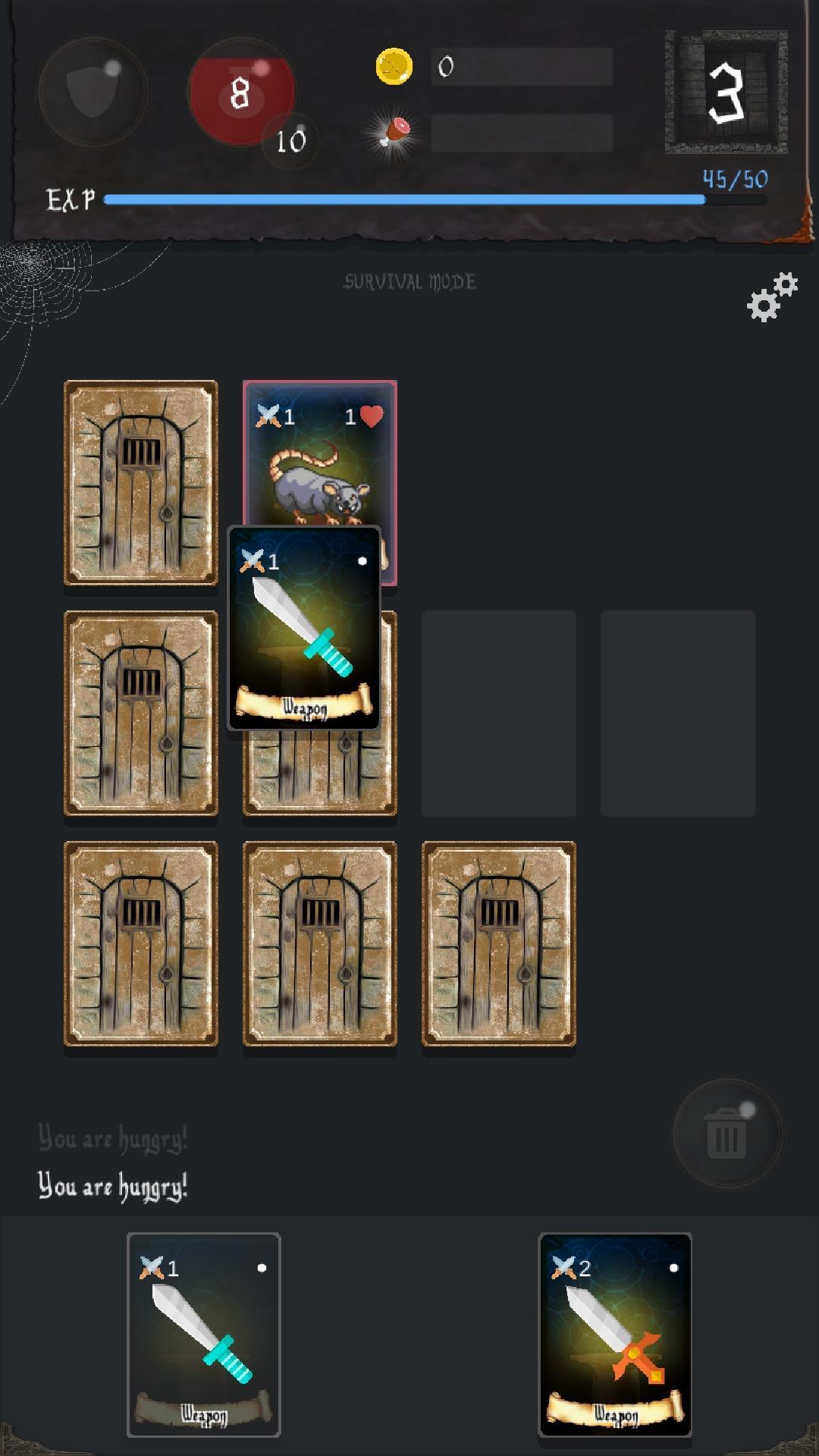Tap the trash can discard button
Screen dimensions: 819x1456
[x=726, y=1134]
